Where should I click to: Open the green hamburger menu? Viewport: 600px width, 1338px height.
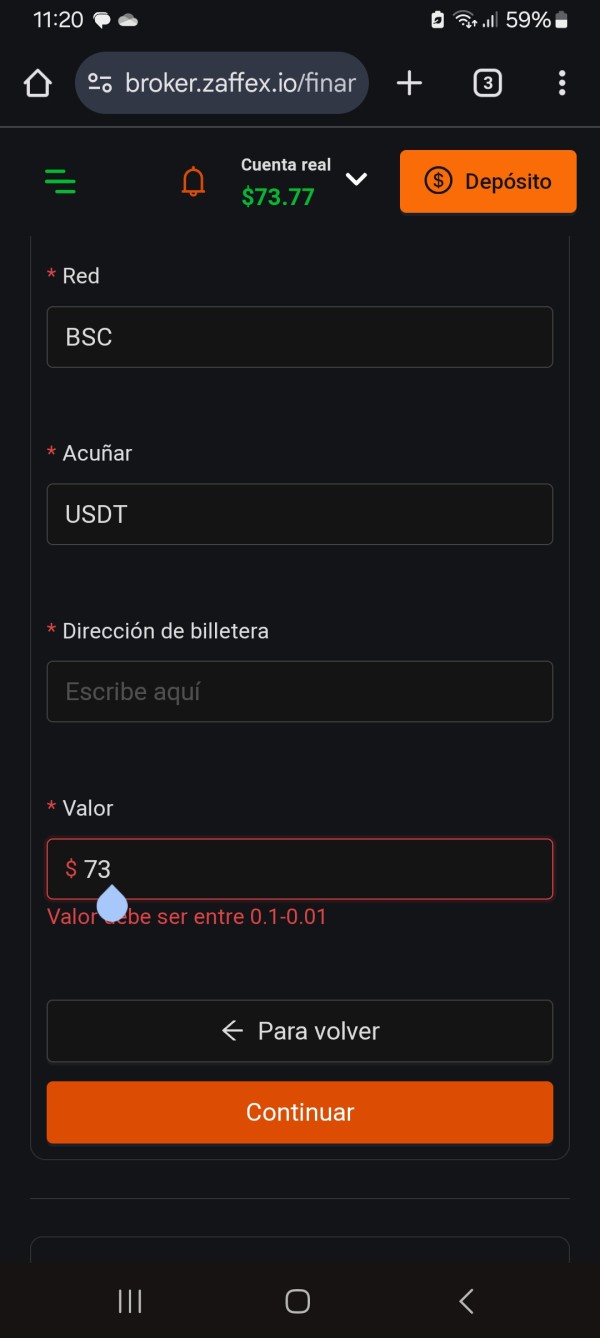coord(60,181)
